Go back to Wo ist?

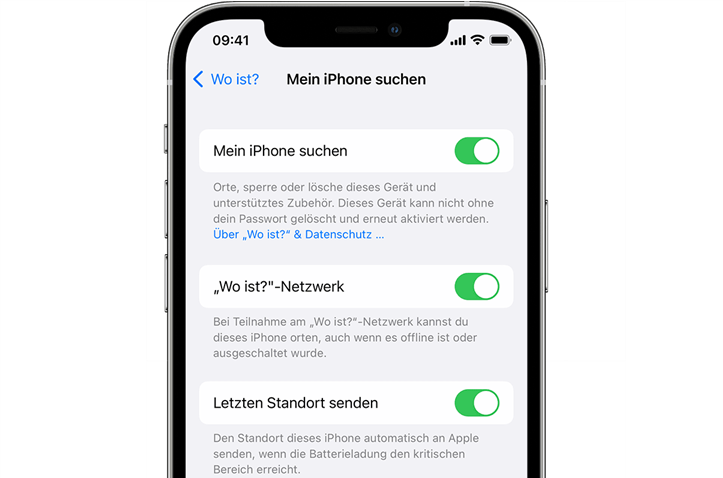[226, 79]
